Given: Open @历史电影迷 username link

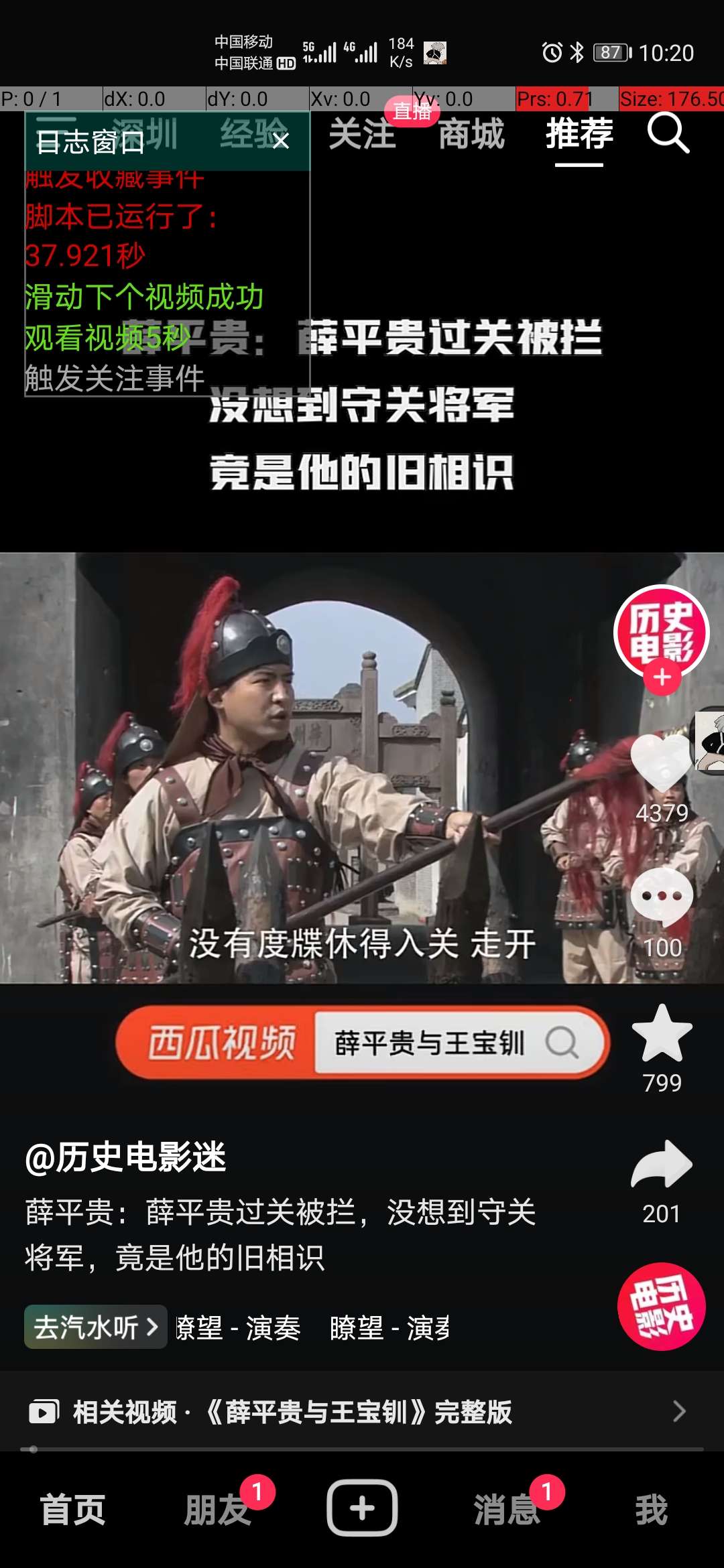Looking at the screenshot, I should tap(125, 1157).
